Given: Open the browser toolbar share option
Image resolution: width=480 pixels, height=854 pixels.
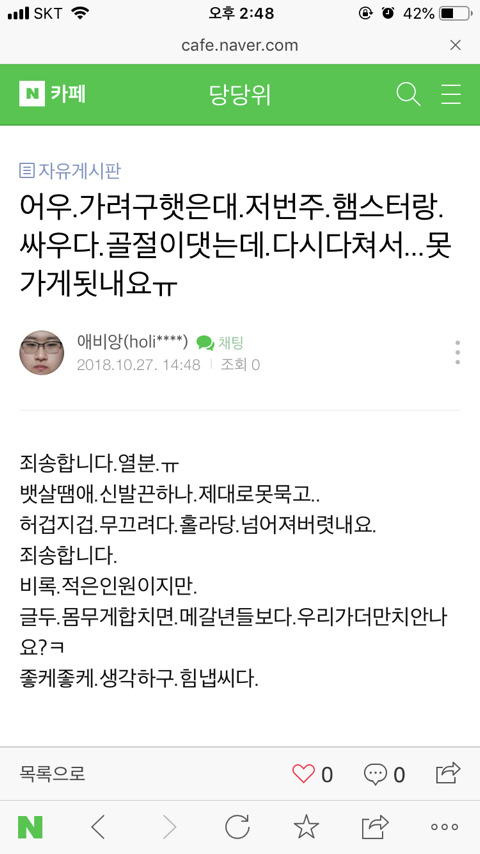Looking at the screenshot, I should 375,827.
